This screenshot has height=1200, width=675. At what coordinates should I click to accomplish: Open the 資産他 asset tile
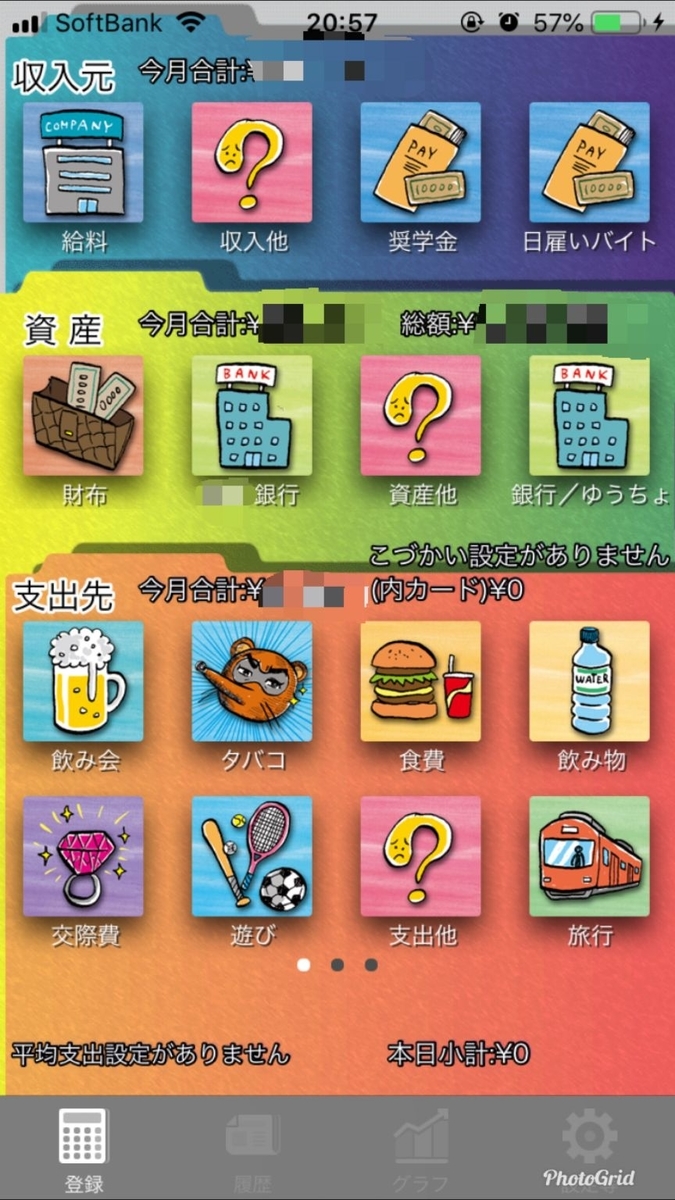(421, 415)
